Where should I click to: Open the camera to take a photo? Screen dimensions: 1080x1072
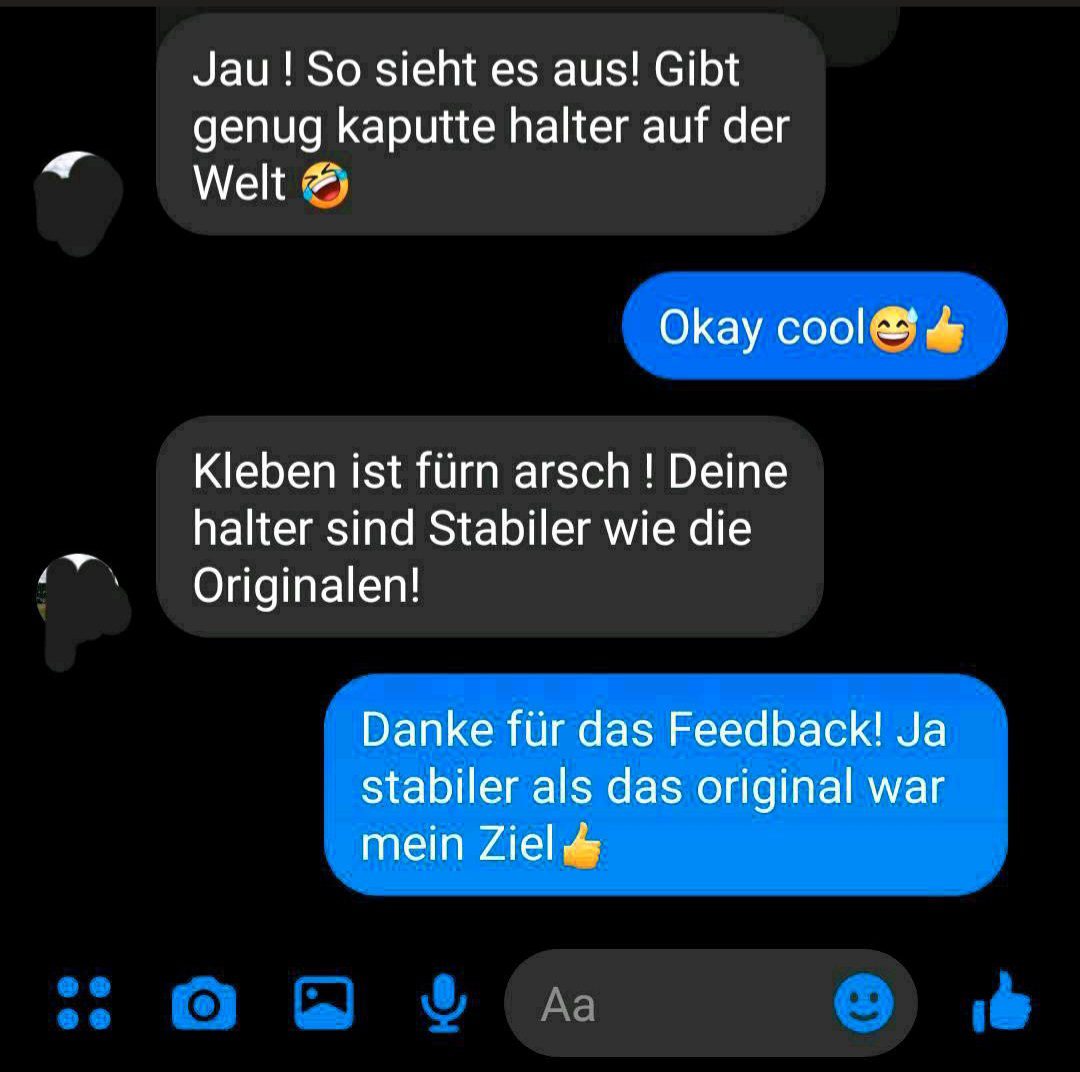tap(204, 1004)
